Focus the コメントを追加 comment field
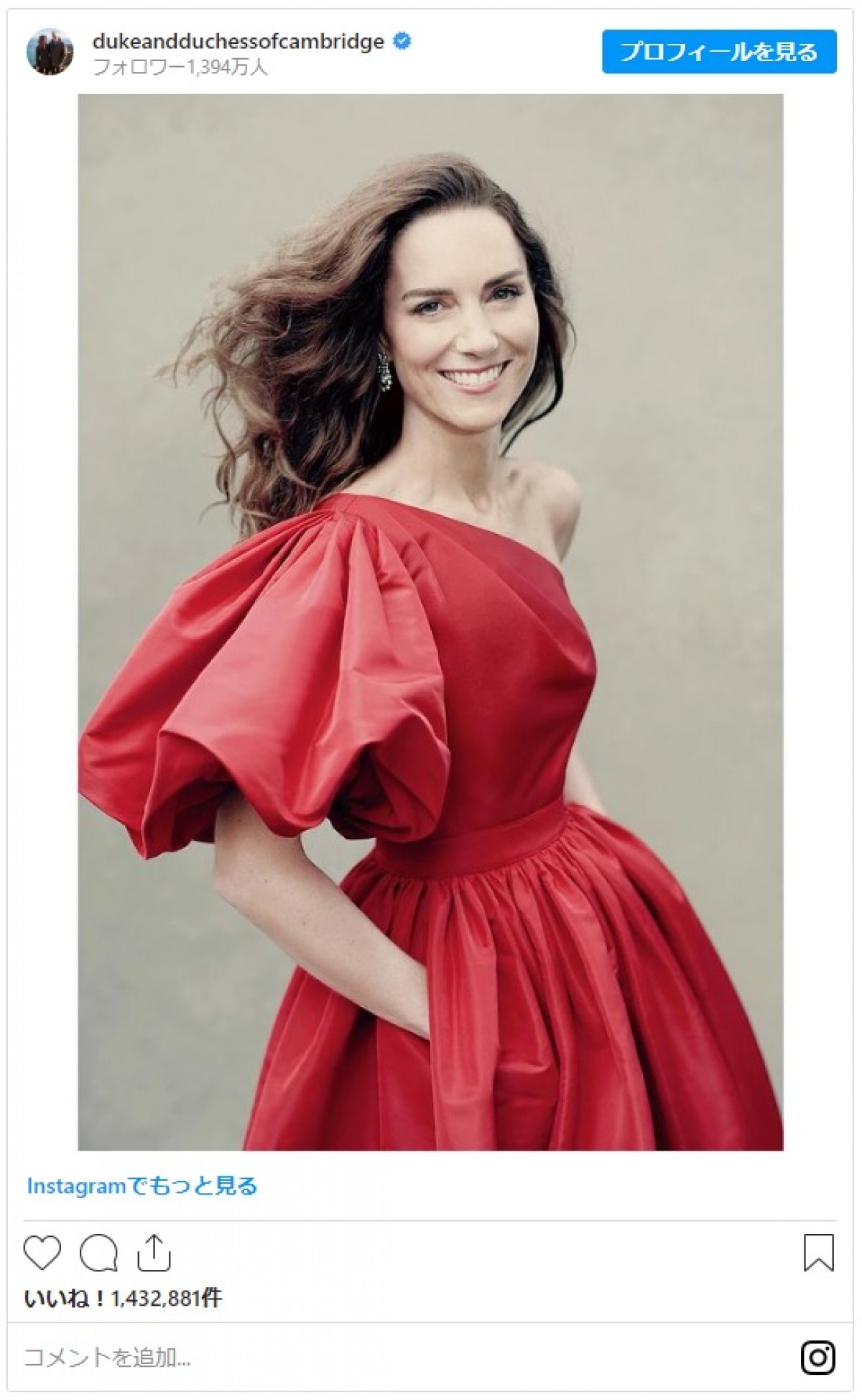The width and height of the screenshot is (862, 1400). click(x=359, y=1358)
